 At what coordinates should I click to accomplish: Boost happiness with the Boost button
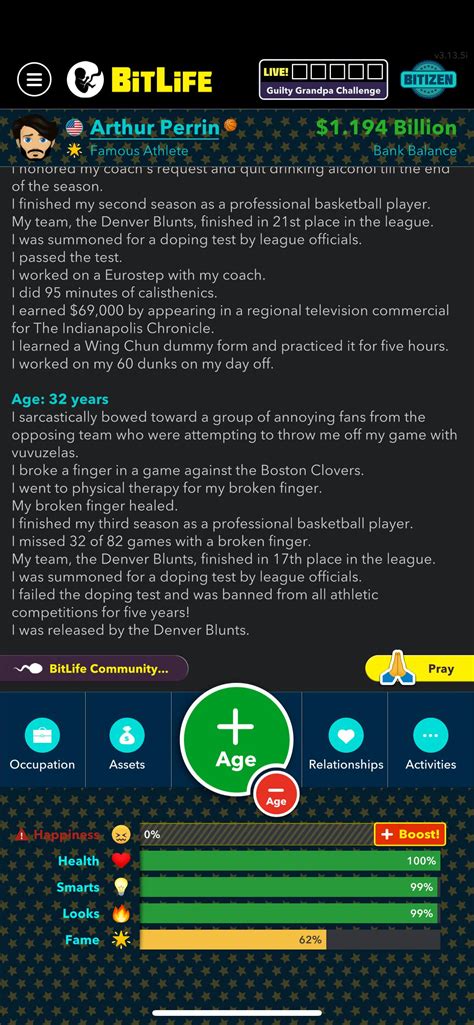(x=410, y=834)
